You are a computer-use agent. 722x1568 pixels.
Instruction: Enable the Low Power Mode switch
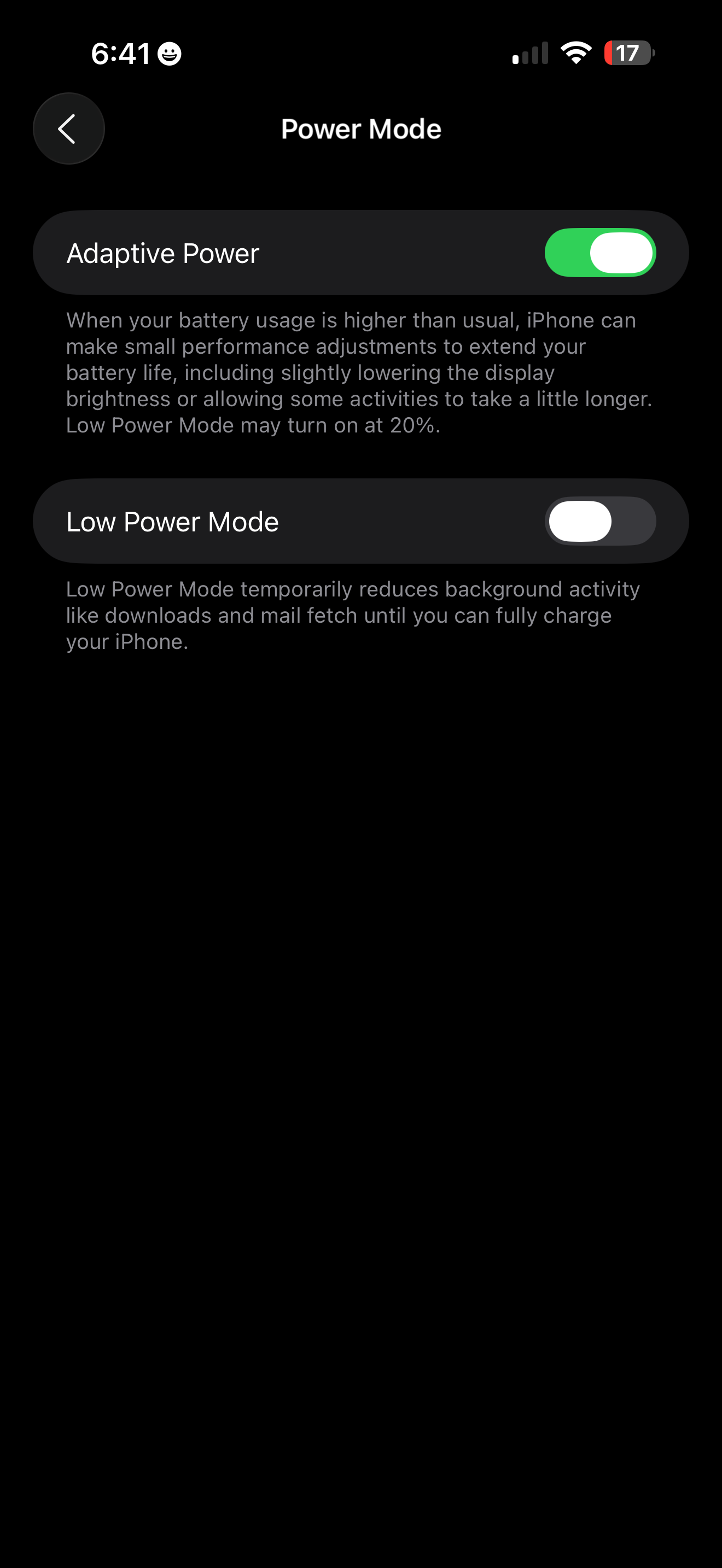click(599, 521)
